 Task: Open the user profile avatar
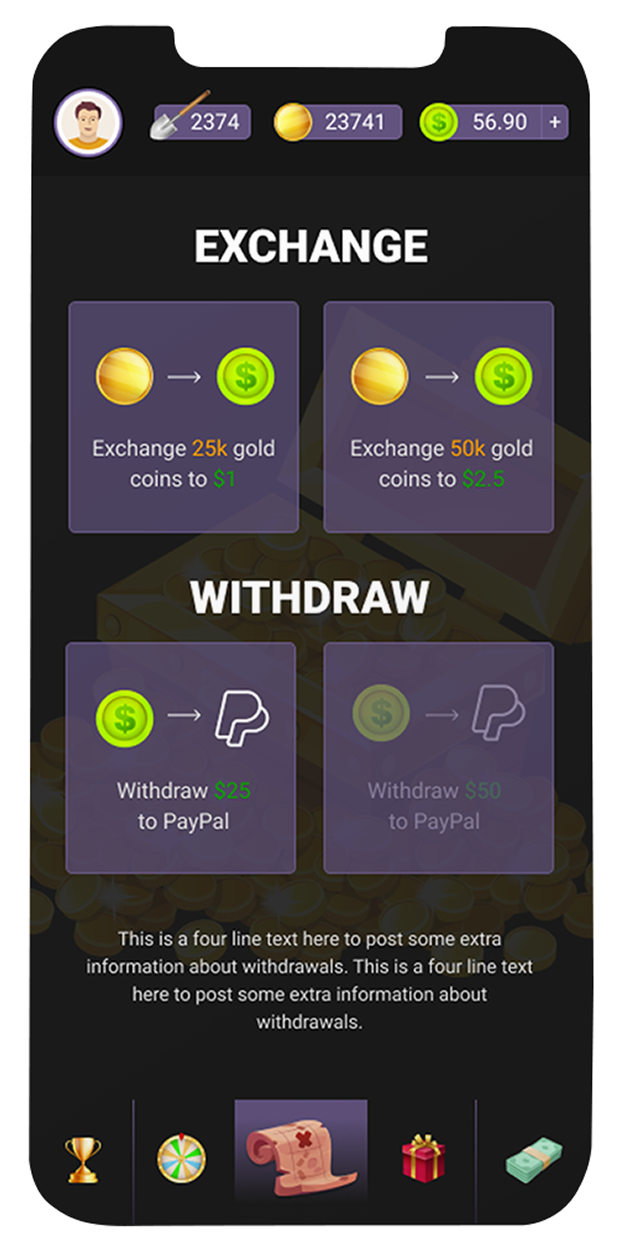pos(88,123)
